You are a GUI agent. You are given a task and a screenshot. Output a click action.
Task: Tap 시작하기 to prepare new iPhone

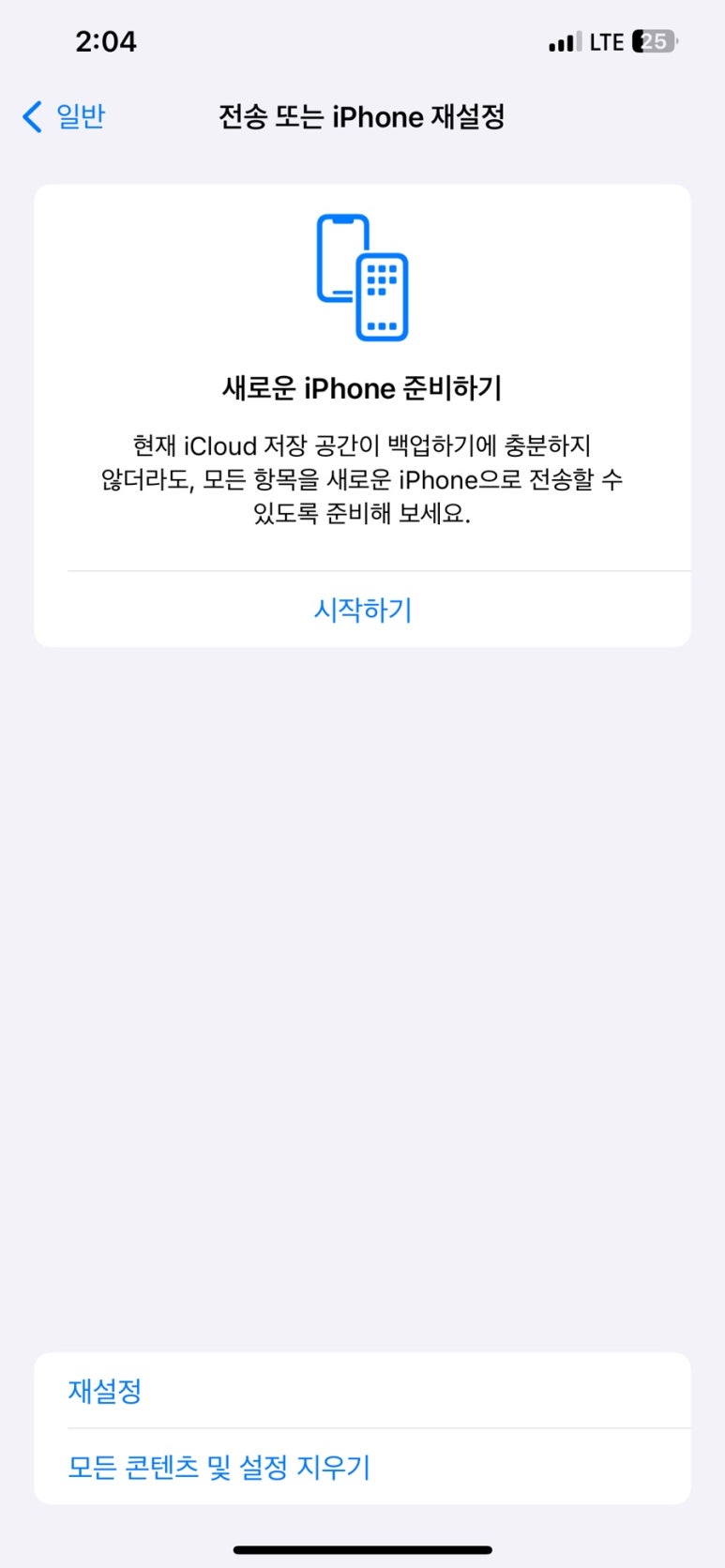[x=362, y=610]
